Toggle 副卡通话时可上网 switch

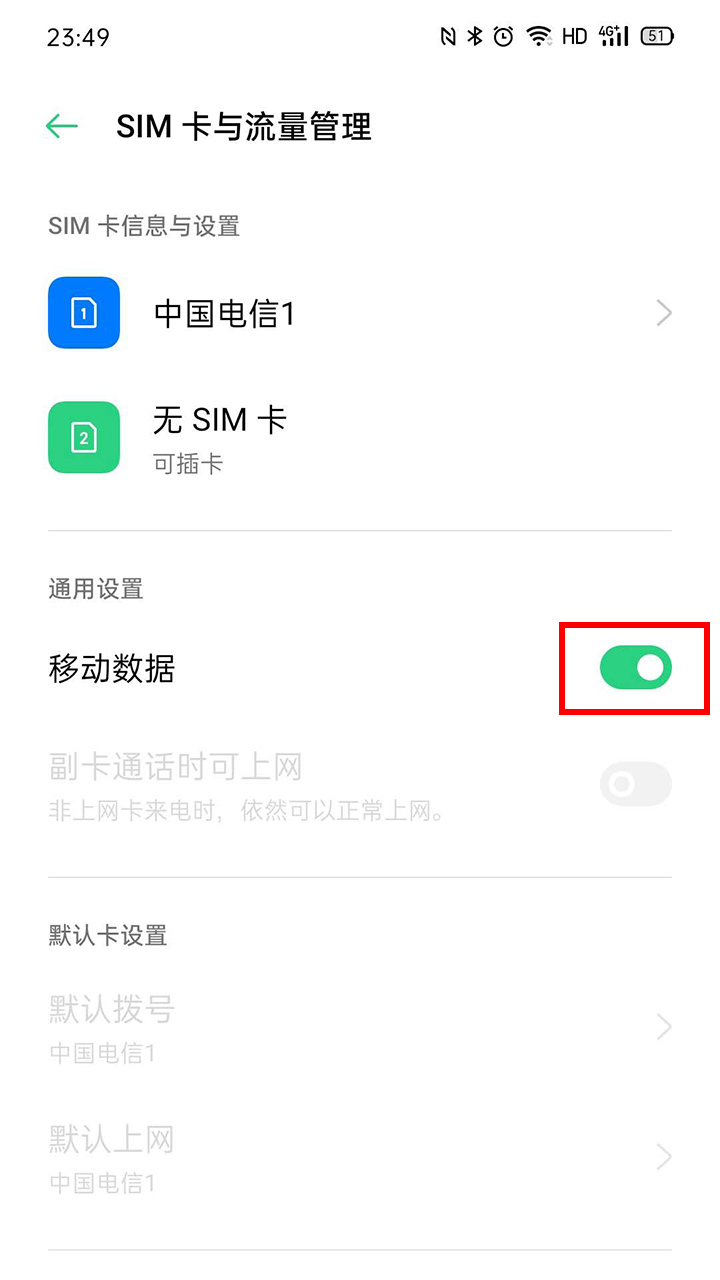tap(635, 785)
